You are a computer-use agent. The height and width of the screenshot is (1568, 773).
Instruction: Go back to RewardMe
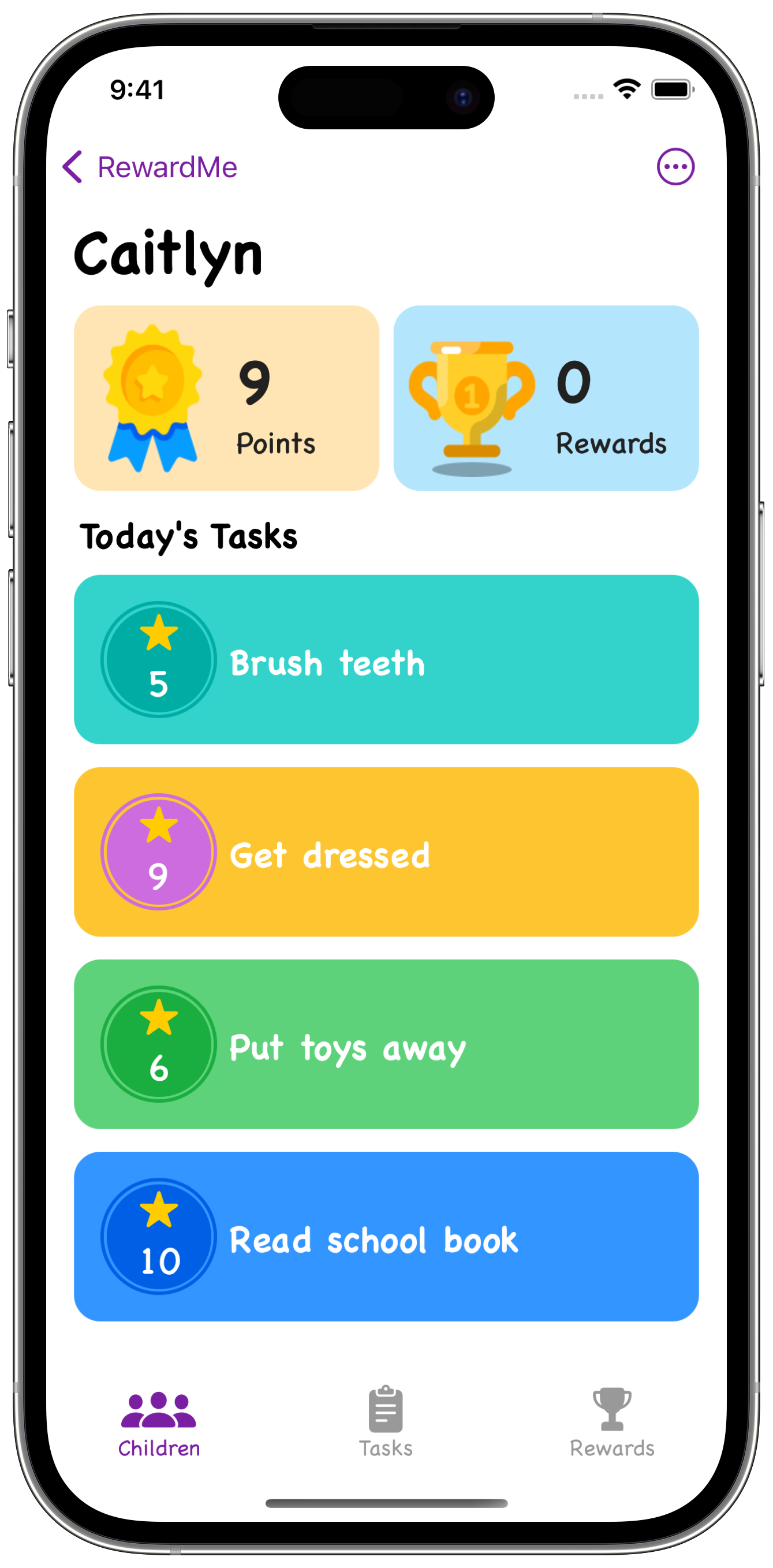pyautogui.click(x=150, y=167)
